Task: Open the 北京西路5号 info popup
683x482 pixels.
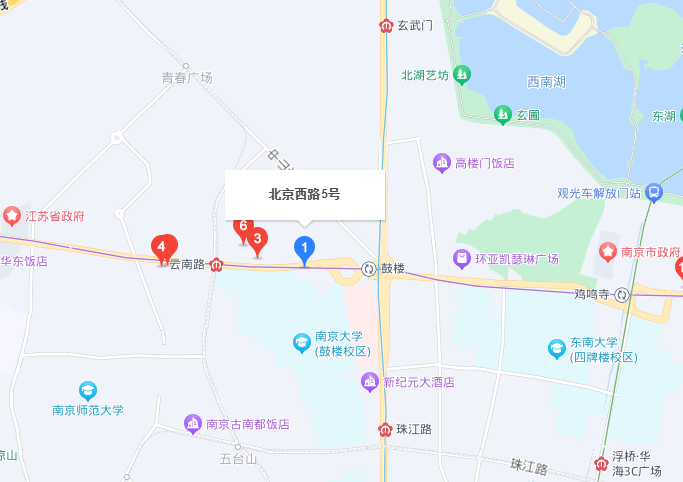Action: [305, 194]
